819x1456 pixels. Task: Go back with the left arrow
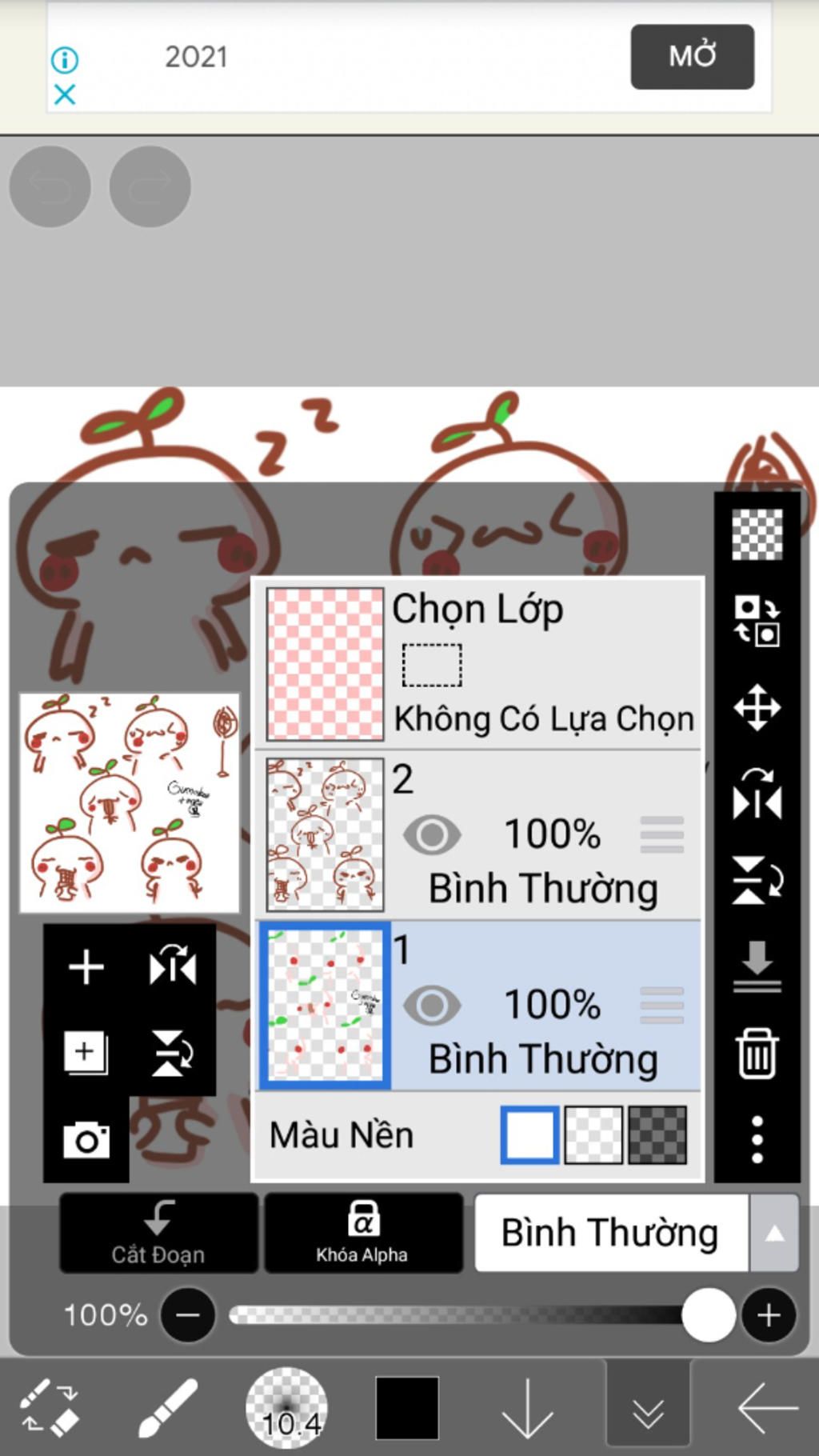767,1407
